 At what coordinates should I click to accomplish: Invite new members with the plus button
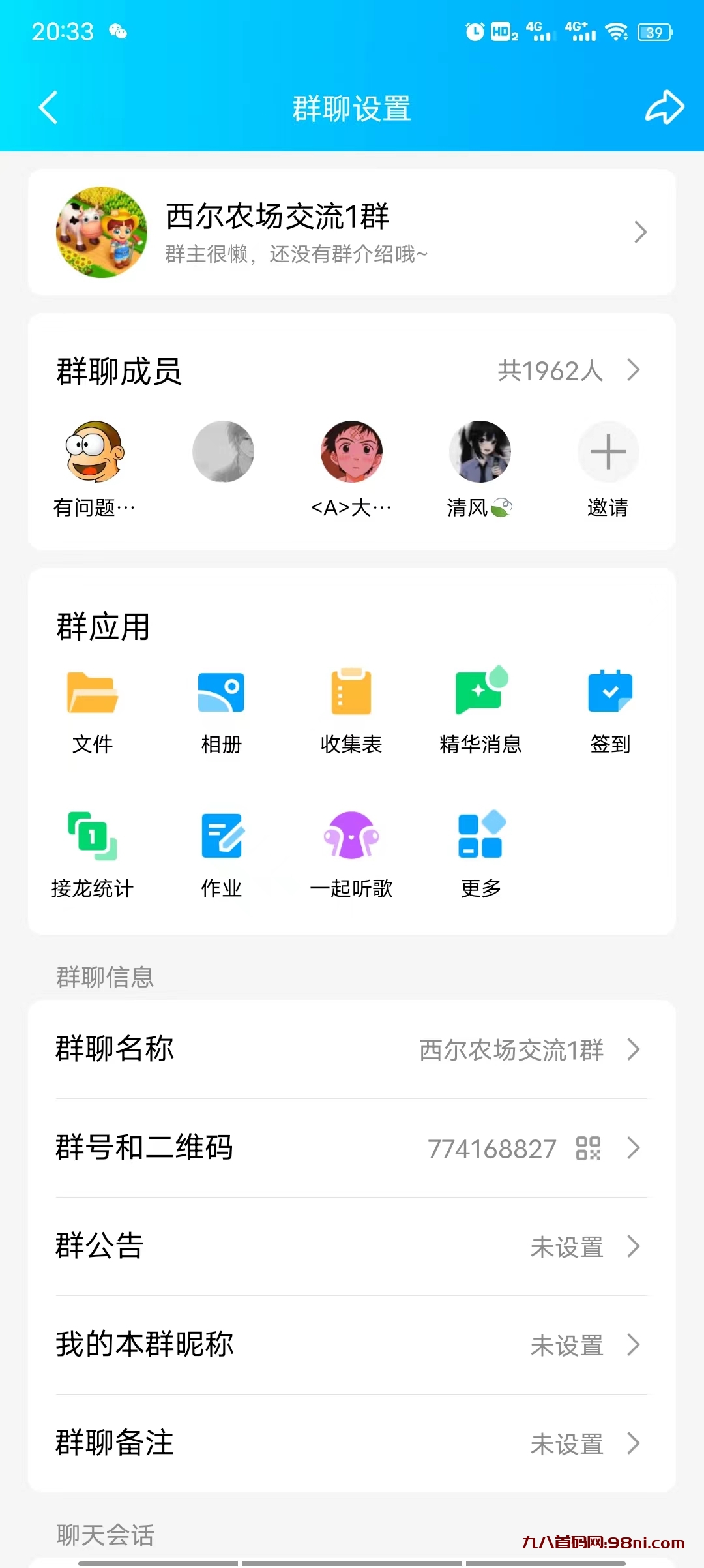(608, 452)
